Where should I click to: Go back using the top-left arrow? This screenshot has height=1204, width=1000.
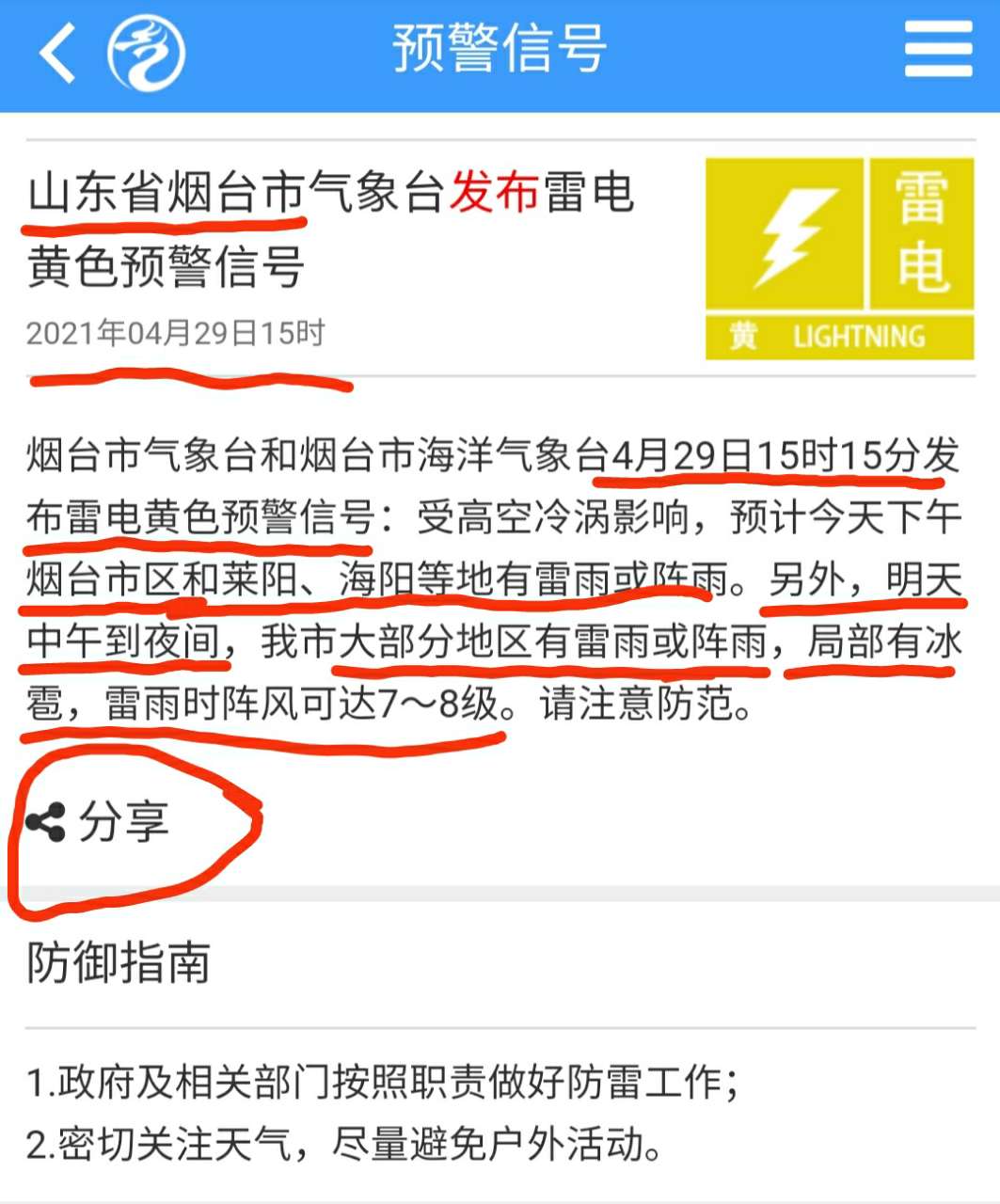coord(56,54)
